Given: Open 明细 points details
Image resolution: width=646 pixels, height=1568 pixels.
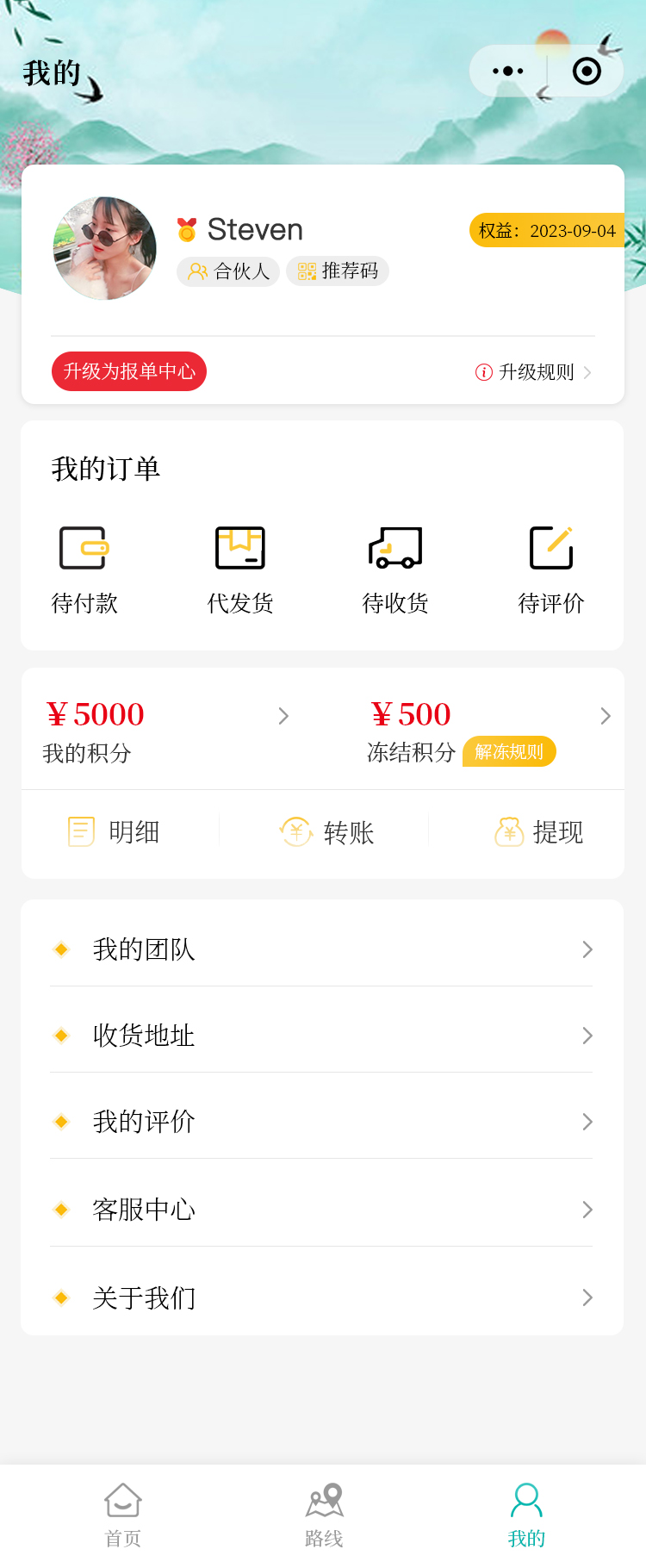Looking at the screenshot, I should (x=115, y=832).
